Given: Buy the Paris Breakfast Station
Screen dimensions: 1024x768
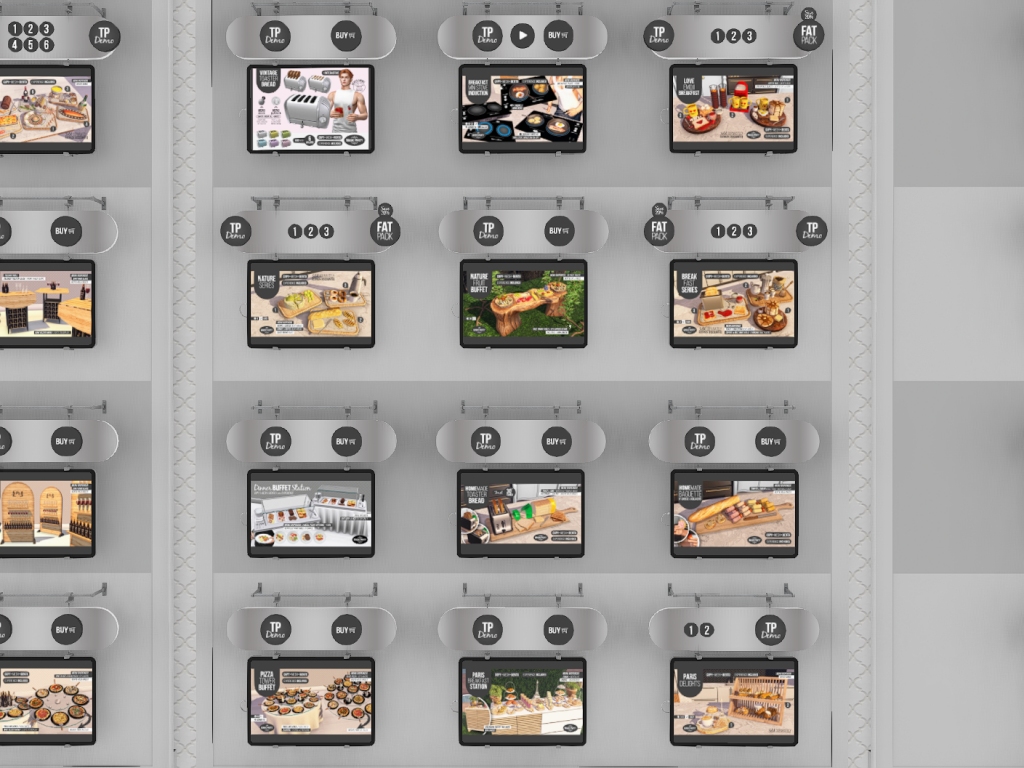Looking at the screenshot, I should tap(558, 630).
